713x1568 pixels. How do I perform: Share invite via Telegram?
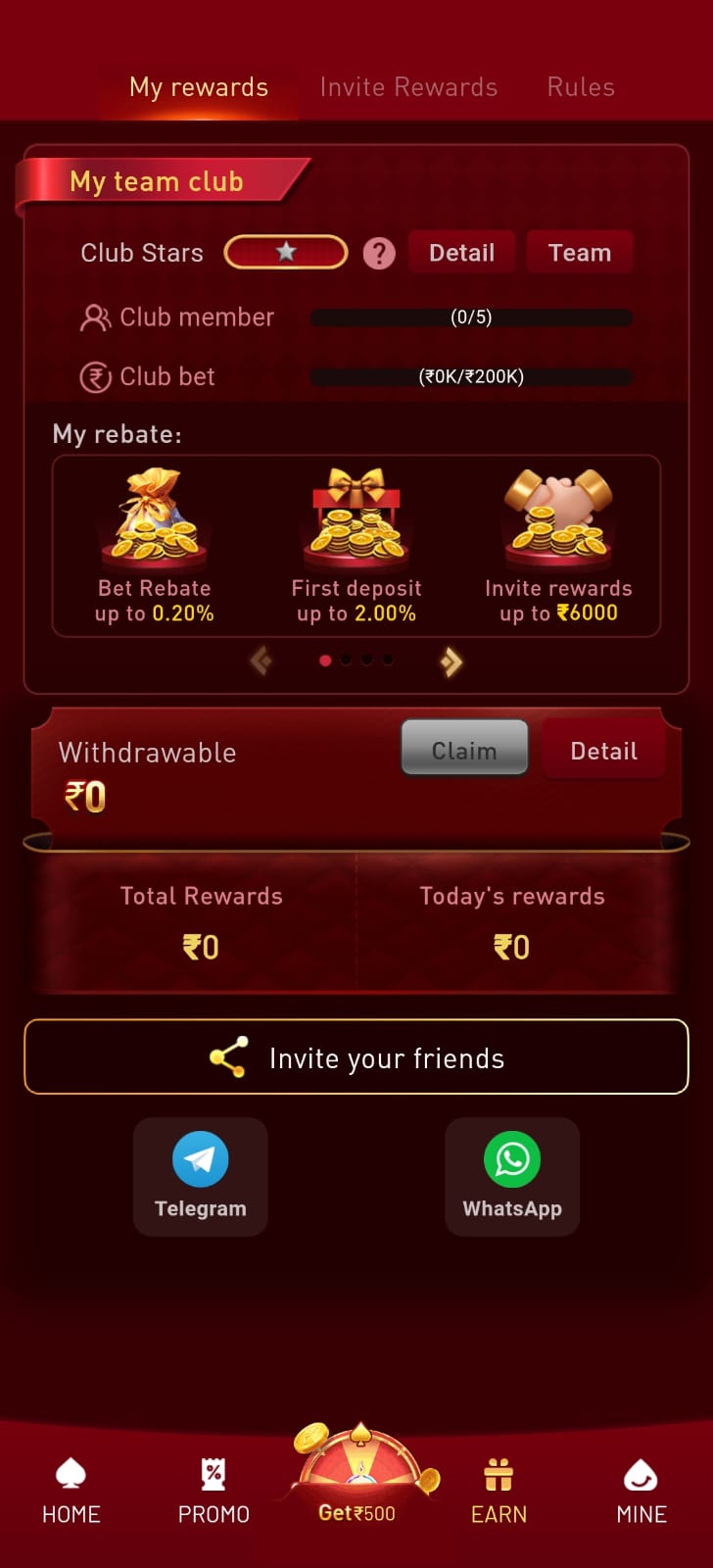coord(201,1176)
